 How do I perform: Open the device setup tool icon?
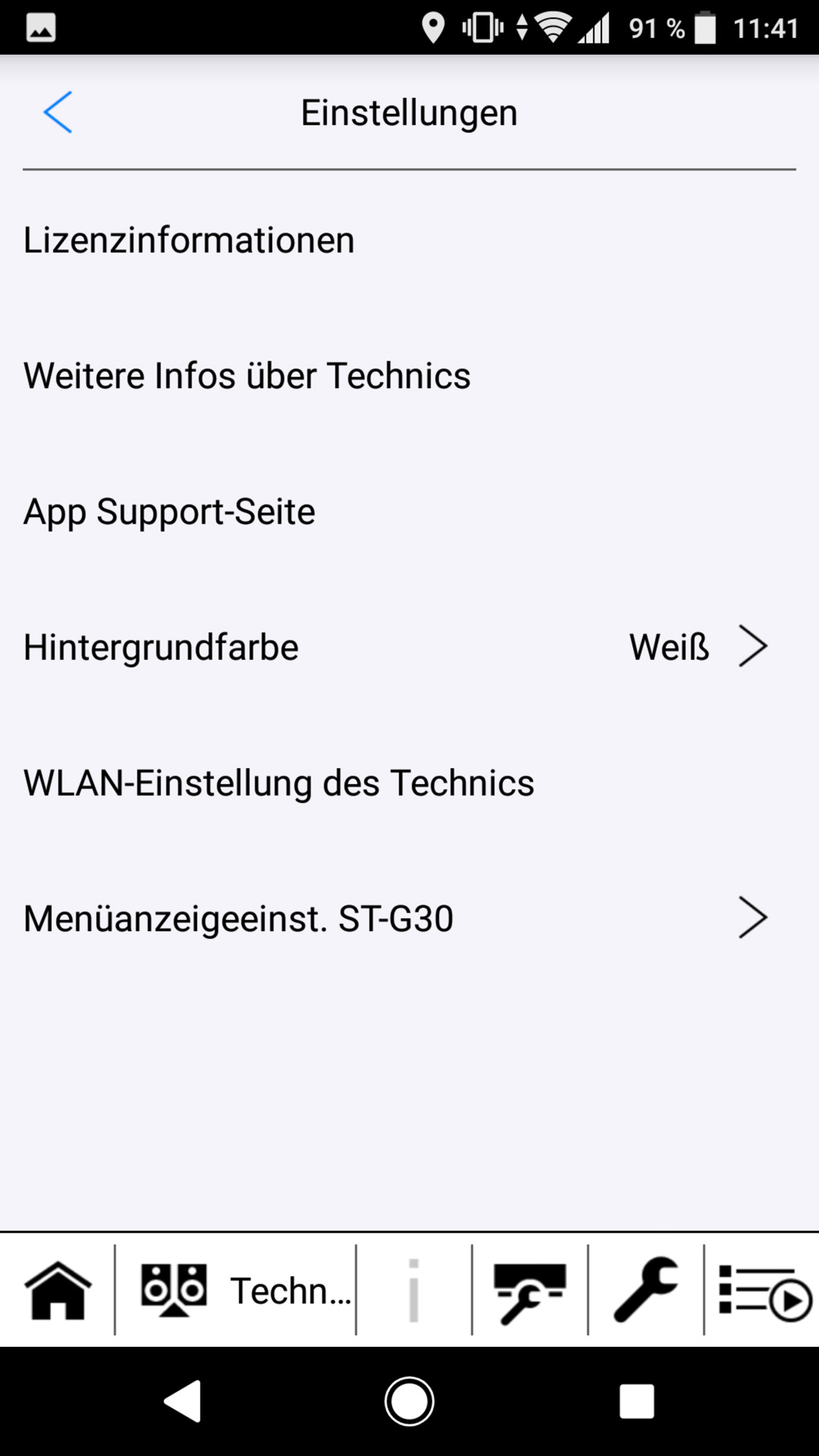[529, 1290]
